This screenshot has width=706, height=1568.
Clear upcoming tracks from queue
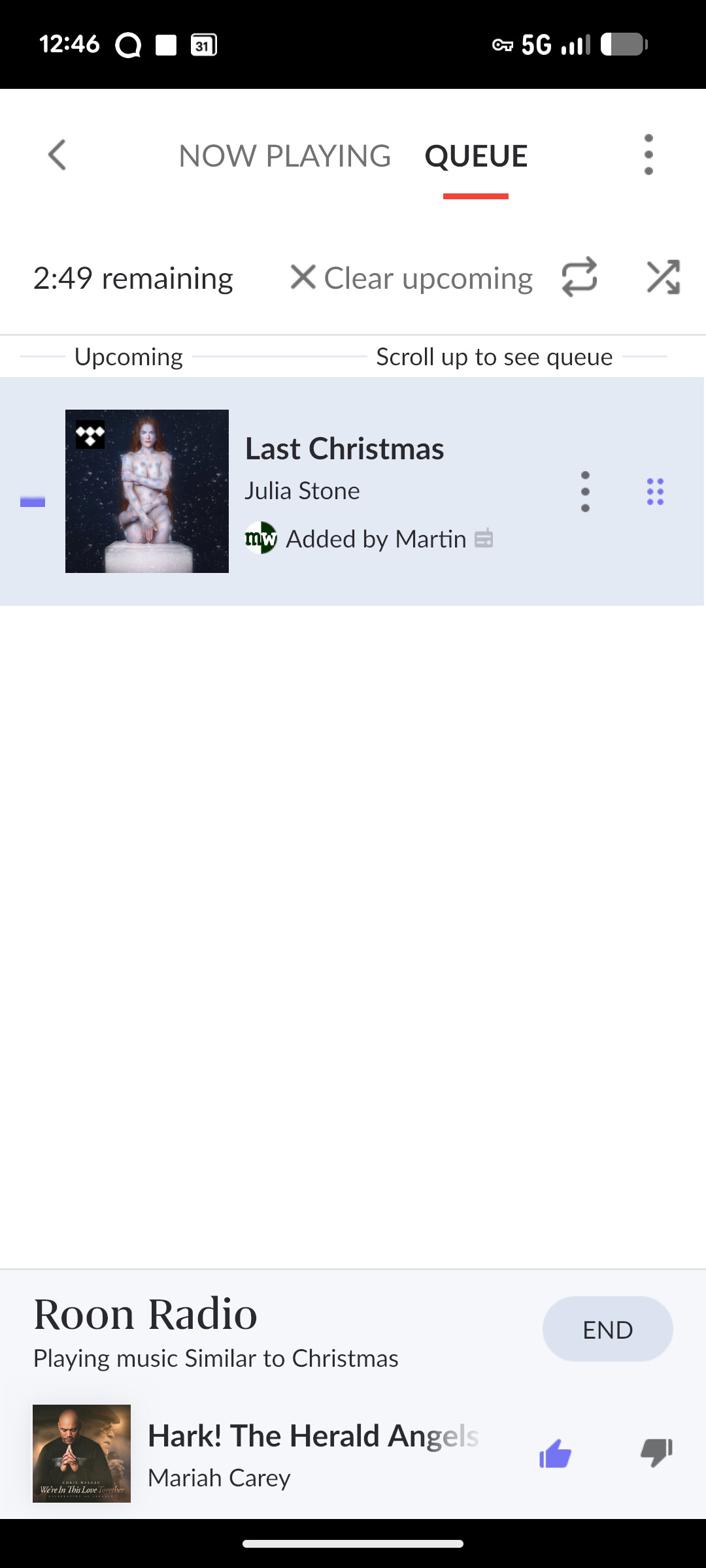(x=412, y=278)
